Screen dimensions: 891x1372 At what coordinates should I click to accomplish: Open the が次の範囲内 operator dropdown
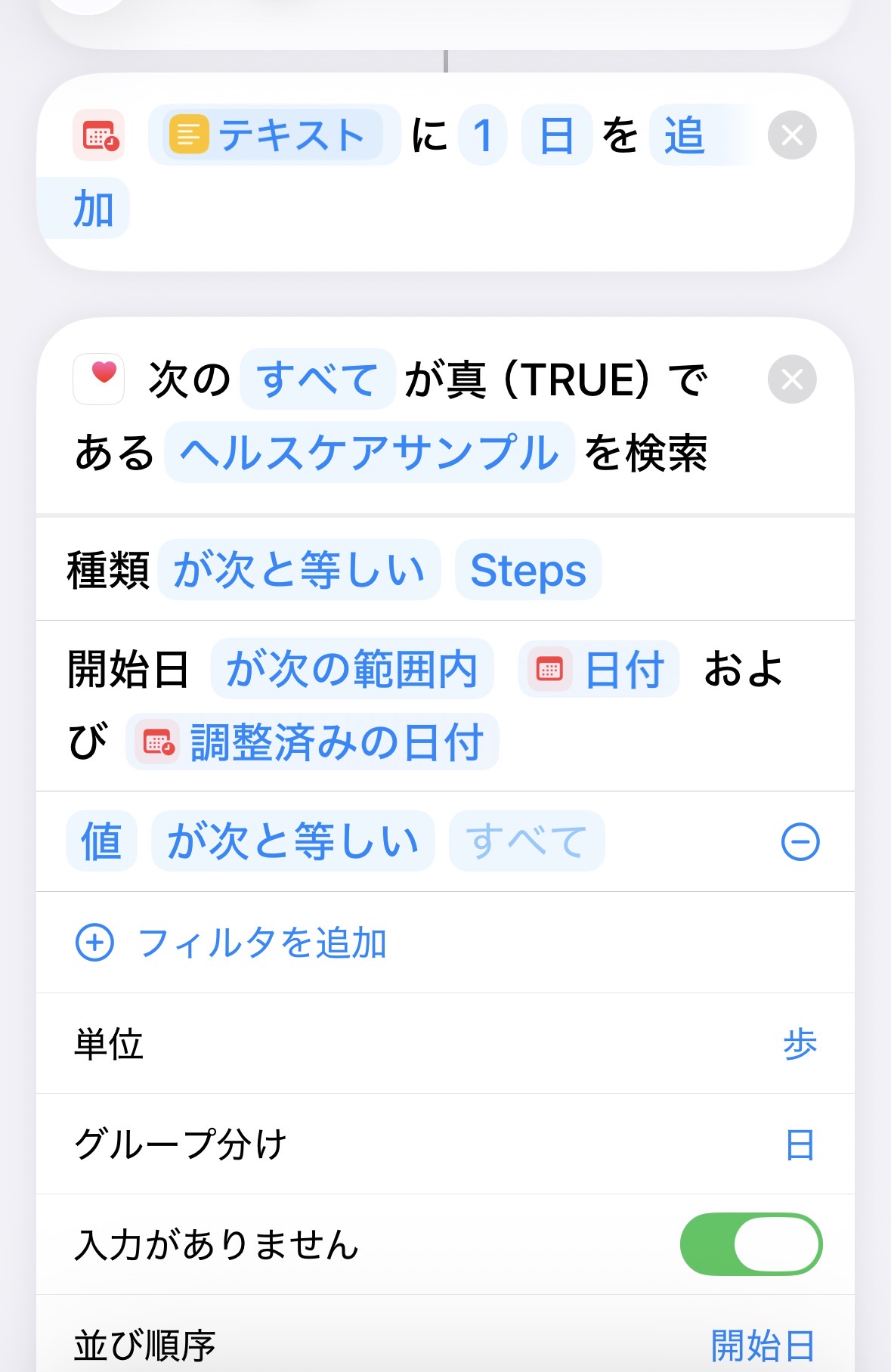click(x=352, y=668)
